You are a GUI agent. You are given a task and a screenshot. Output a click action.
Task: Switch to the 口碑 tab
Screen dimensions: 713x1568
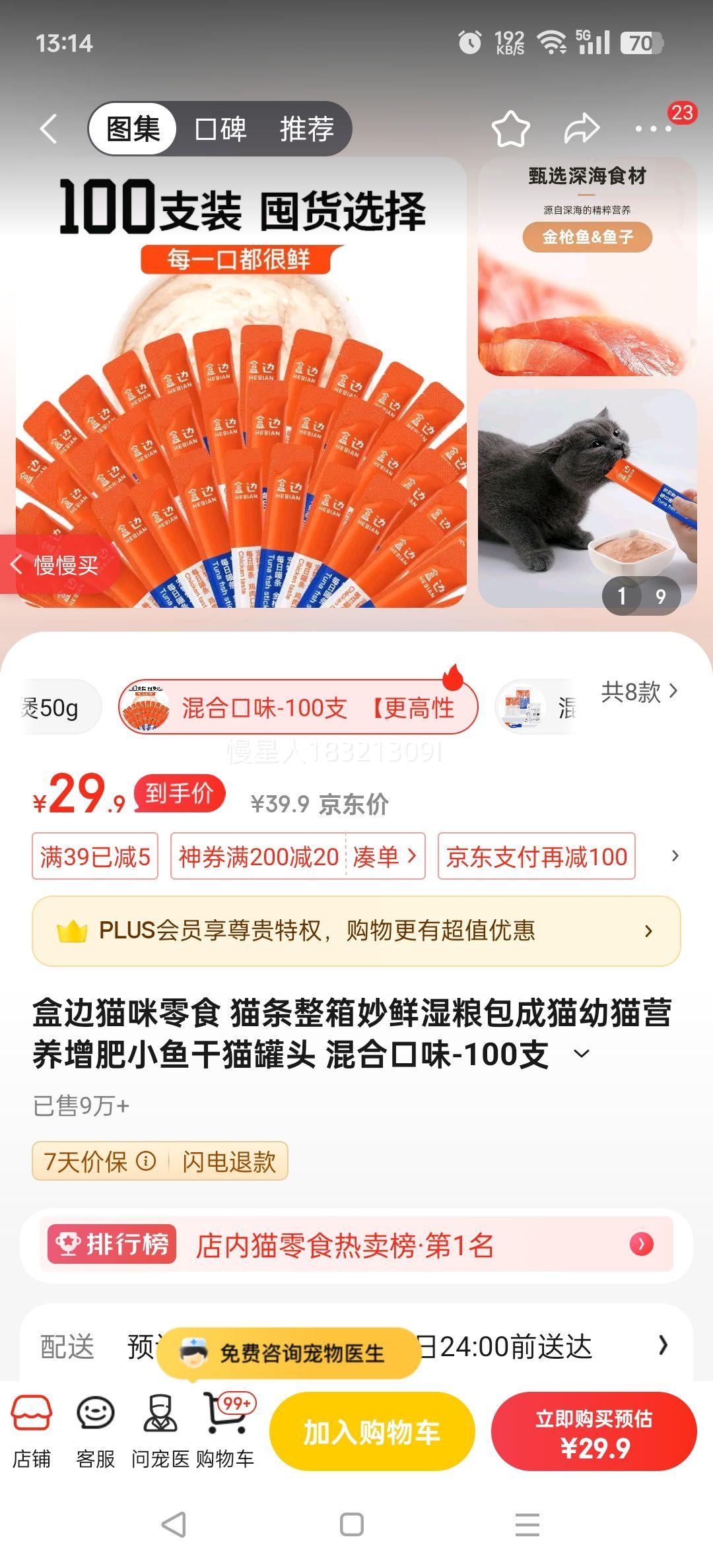coord(221,129)
